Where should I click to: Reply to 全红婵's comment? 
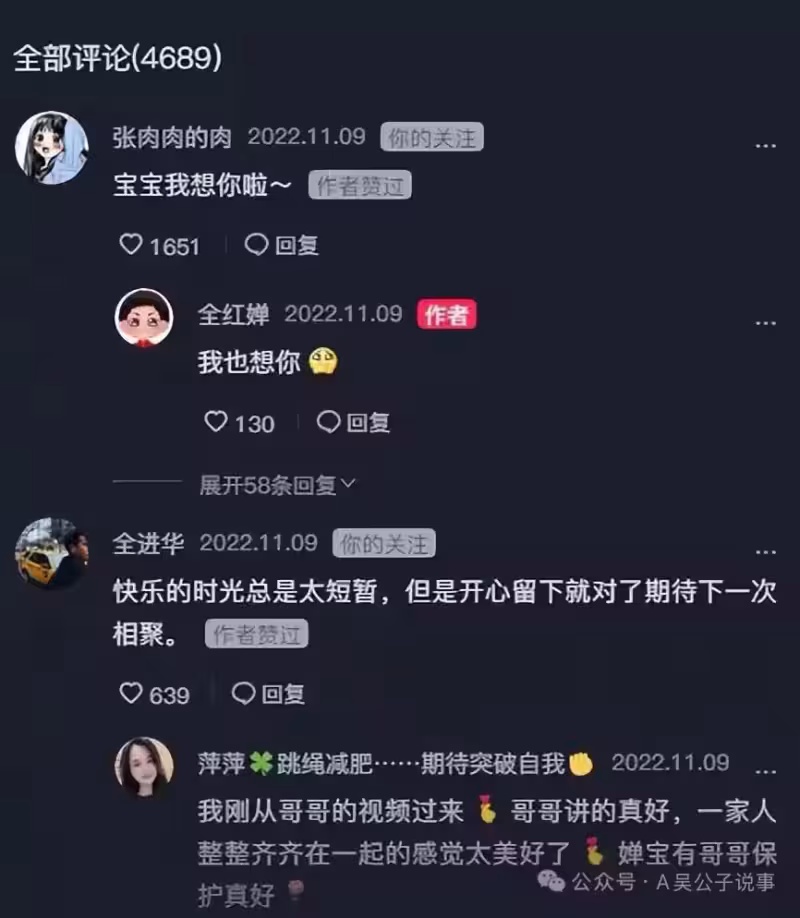(x=354, y=423)
